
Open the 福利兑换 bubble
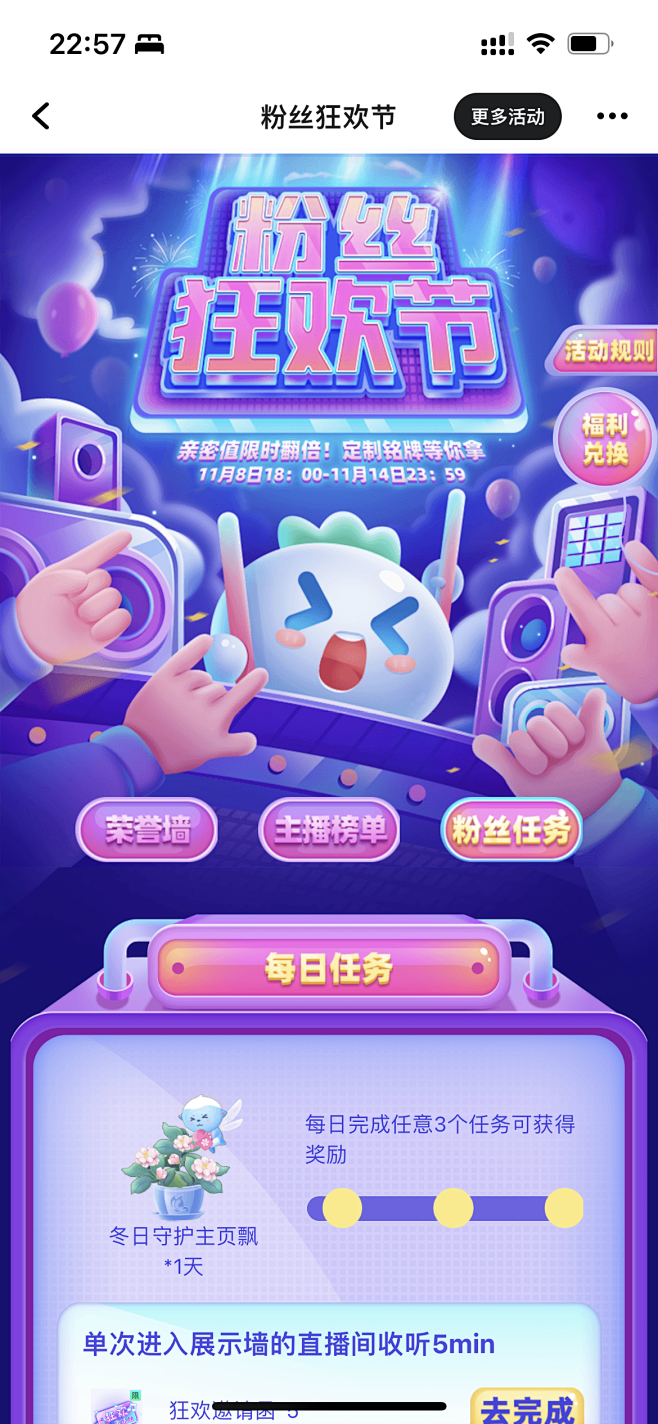[604, 439]
